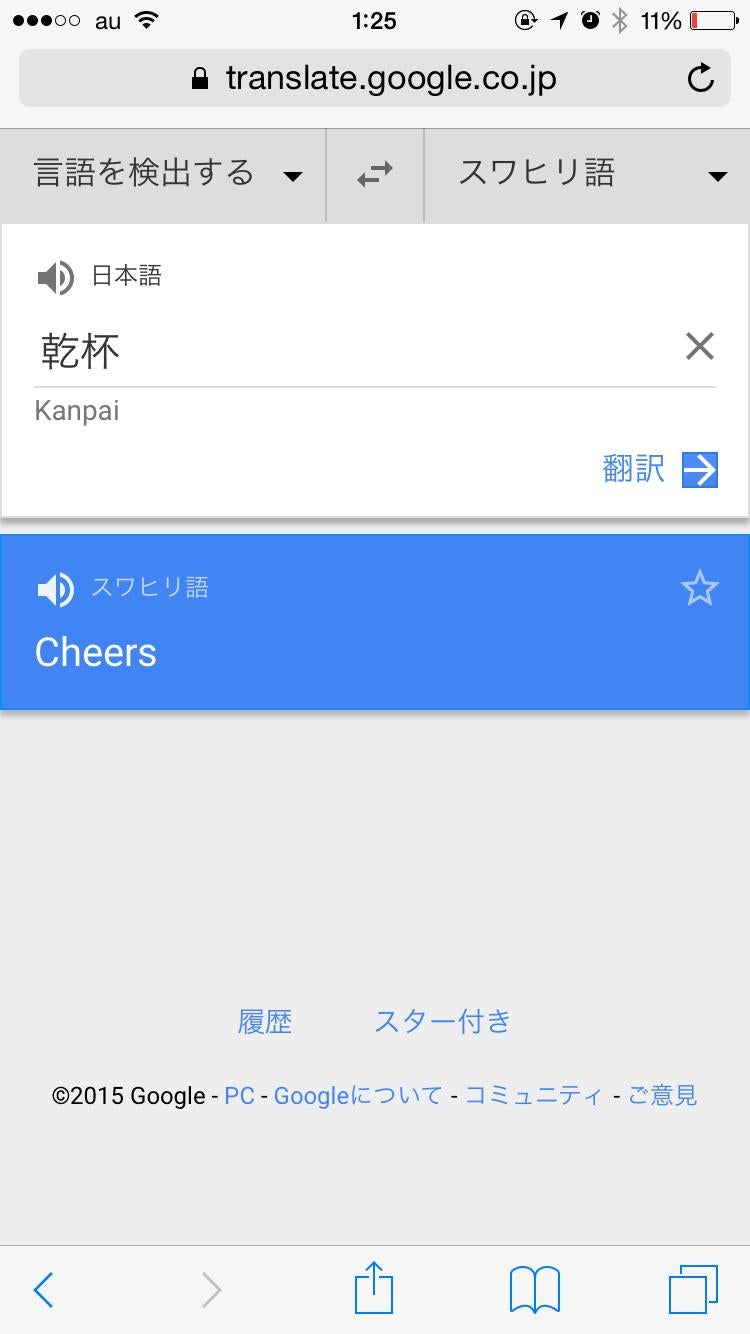Open the Safari tab switcher icon
The image size is (750, 1334).
click(x=694, y=1289)
